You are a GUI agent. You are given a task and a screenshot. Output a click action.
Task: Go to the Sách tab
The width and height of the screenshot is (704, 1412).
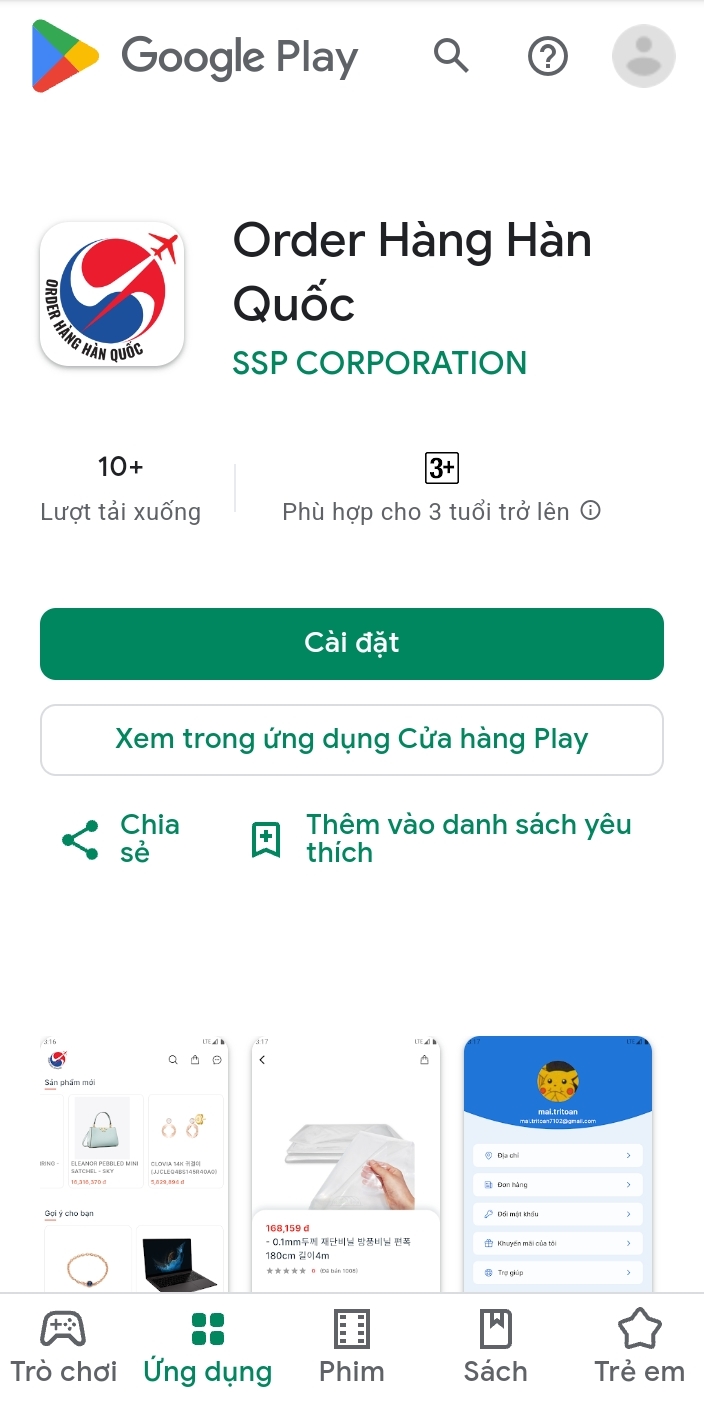[495, 1348]
